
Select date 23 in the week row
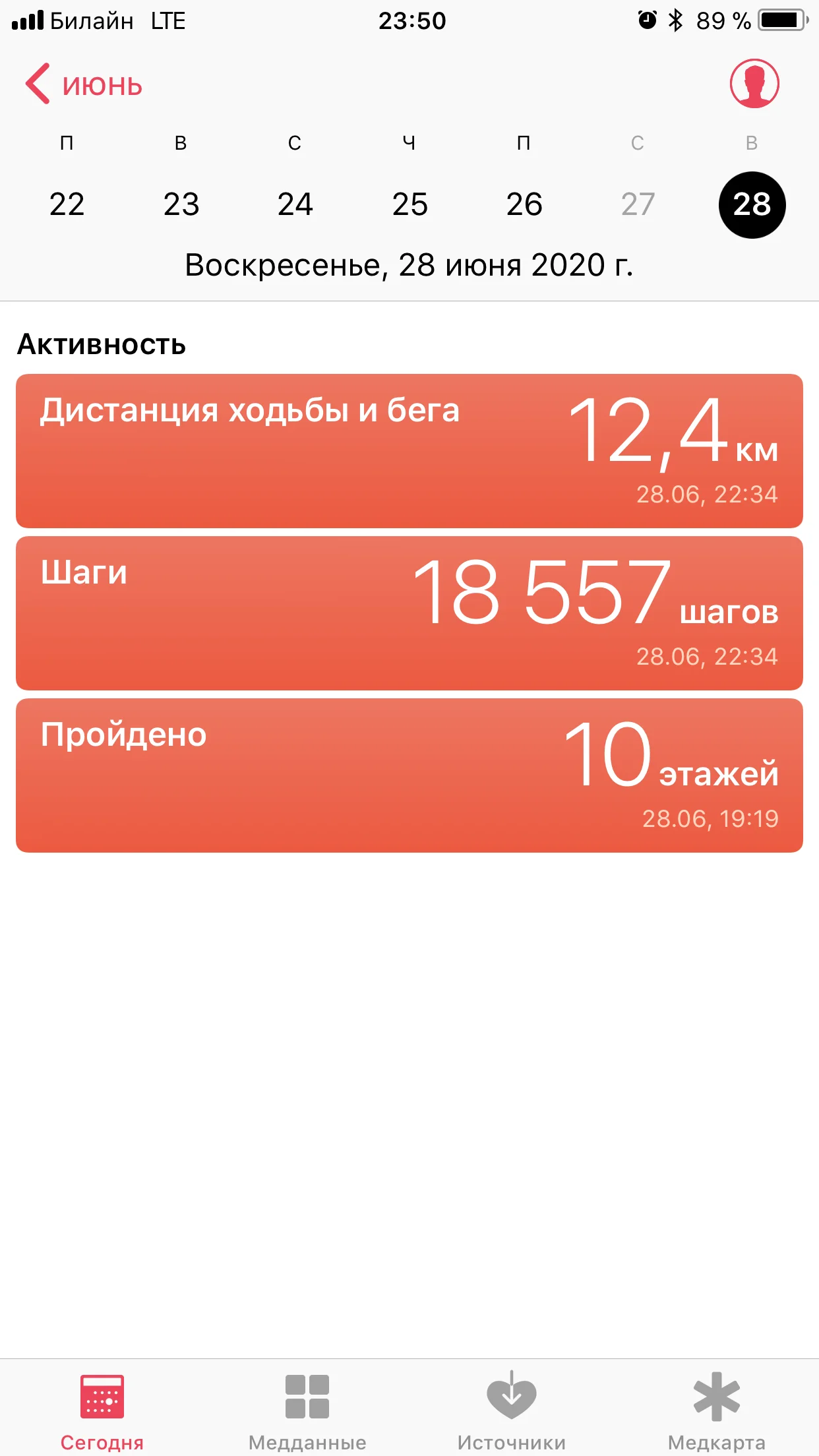pyautogui.click(x=181, y=204)
